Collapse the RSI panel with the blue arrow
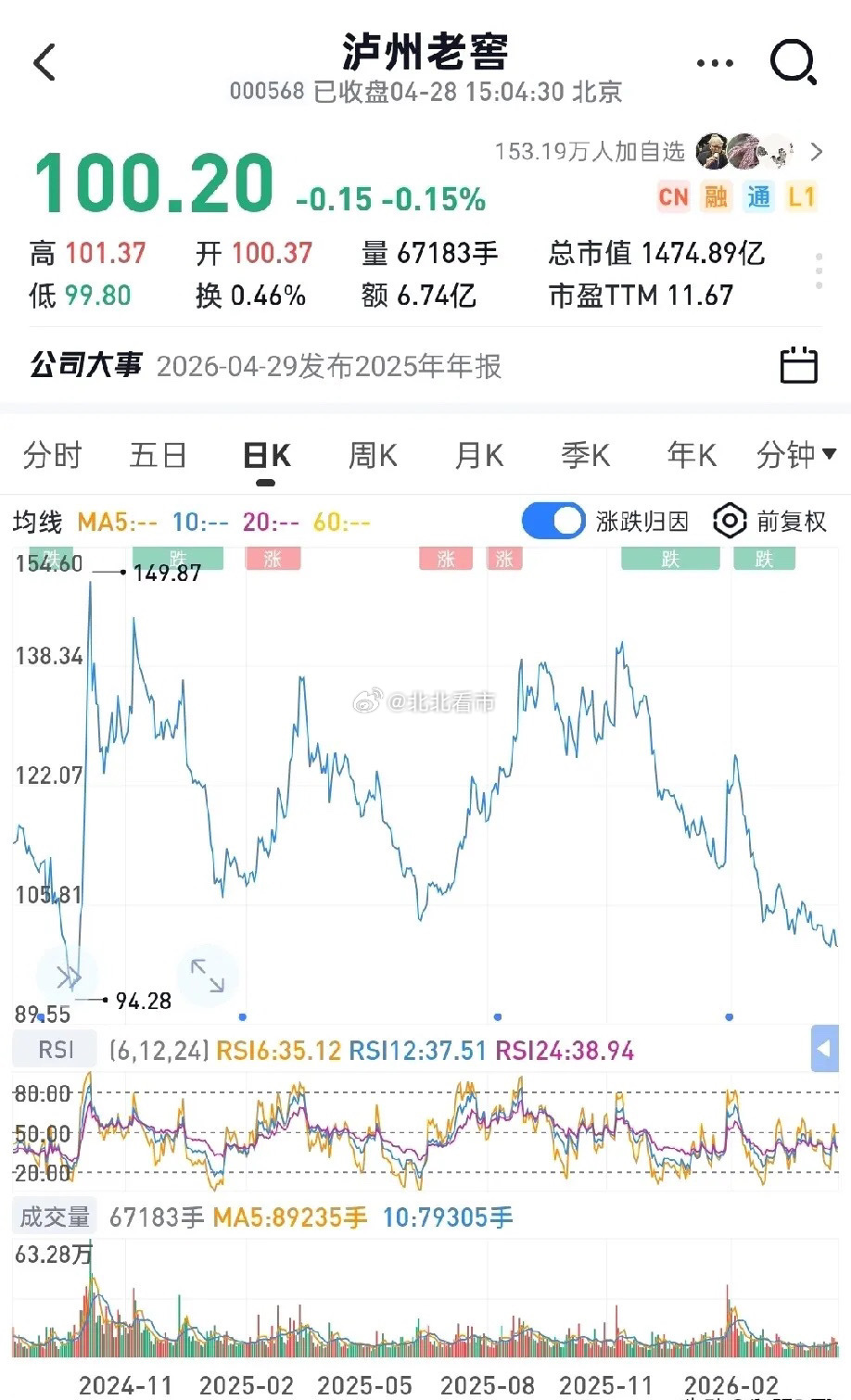This screenshot has height=1400, width=851. pos(824,1050)
